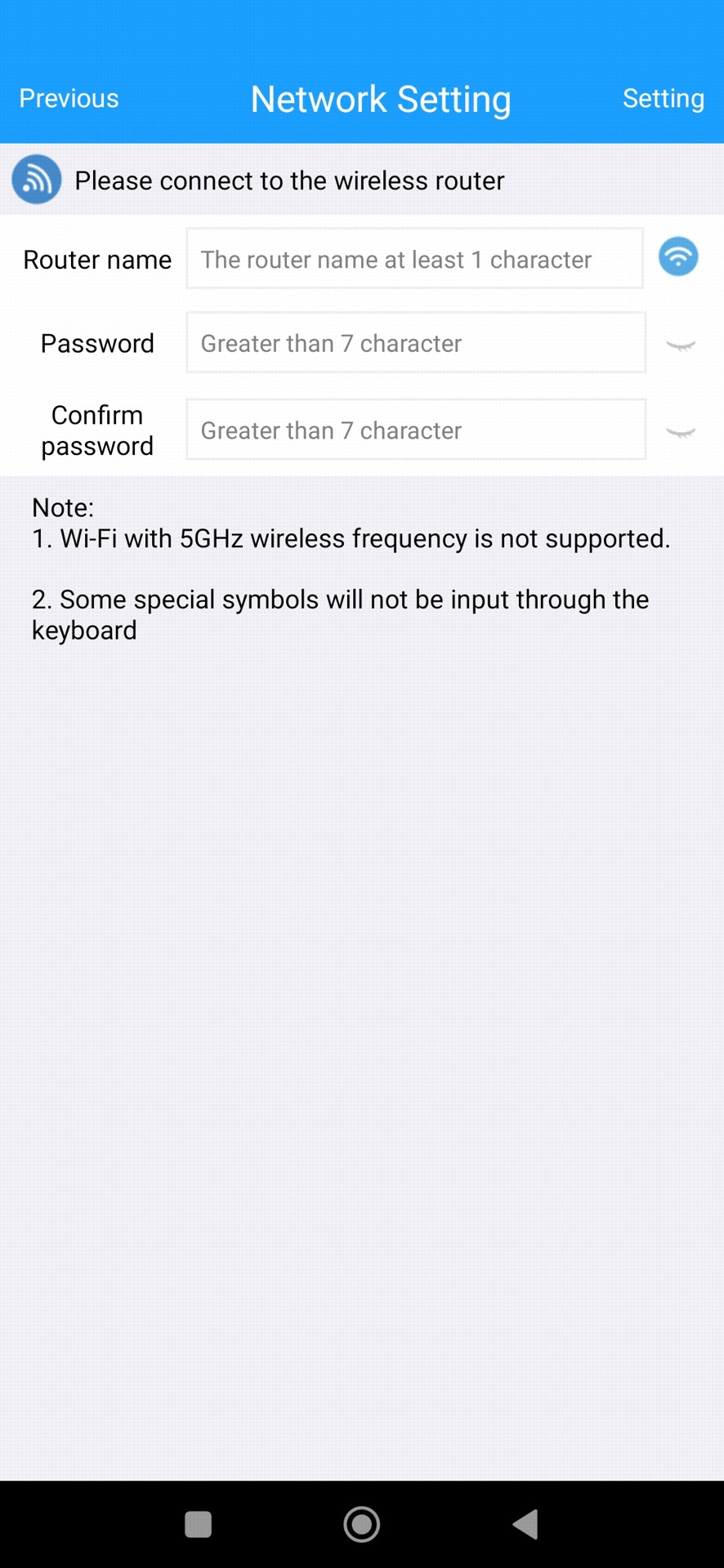Image resolution: width=724 pixels, height=1568 pixels.
Task: Tap Setting in the top bar
Action: click(x=663, y=98)
